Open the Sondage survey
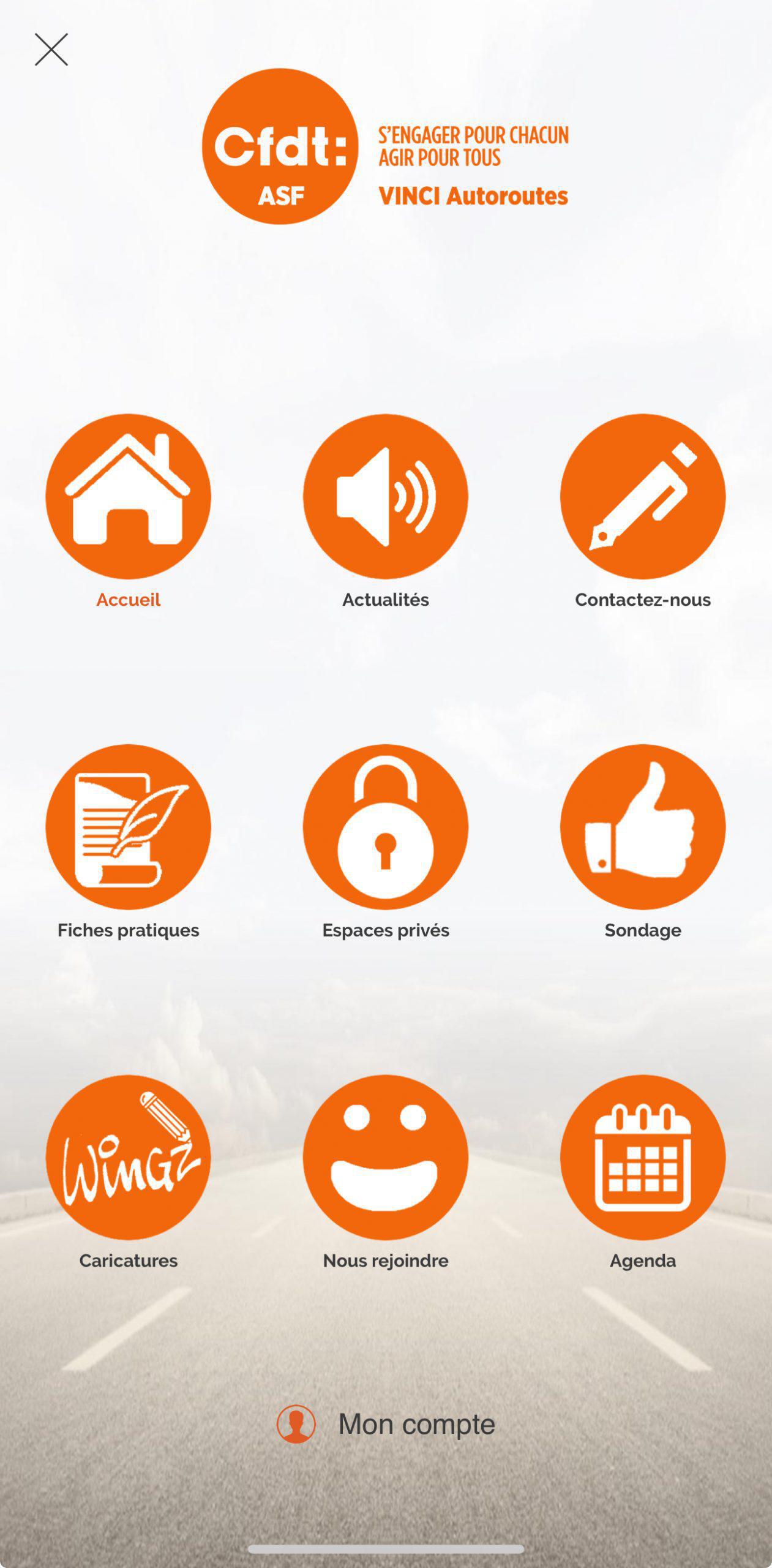Image resolution: width=772 pixels, height=1568 pixels. point(642,827)
